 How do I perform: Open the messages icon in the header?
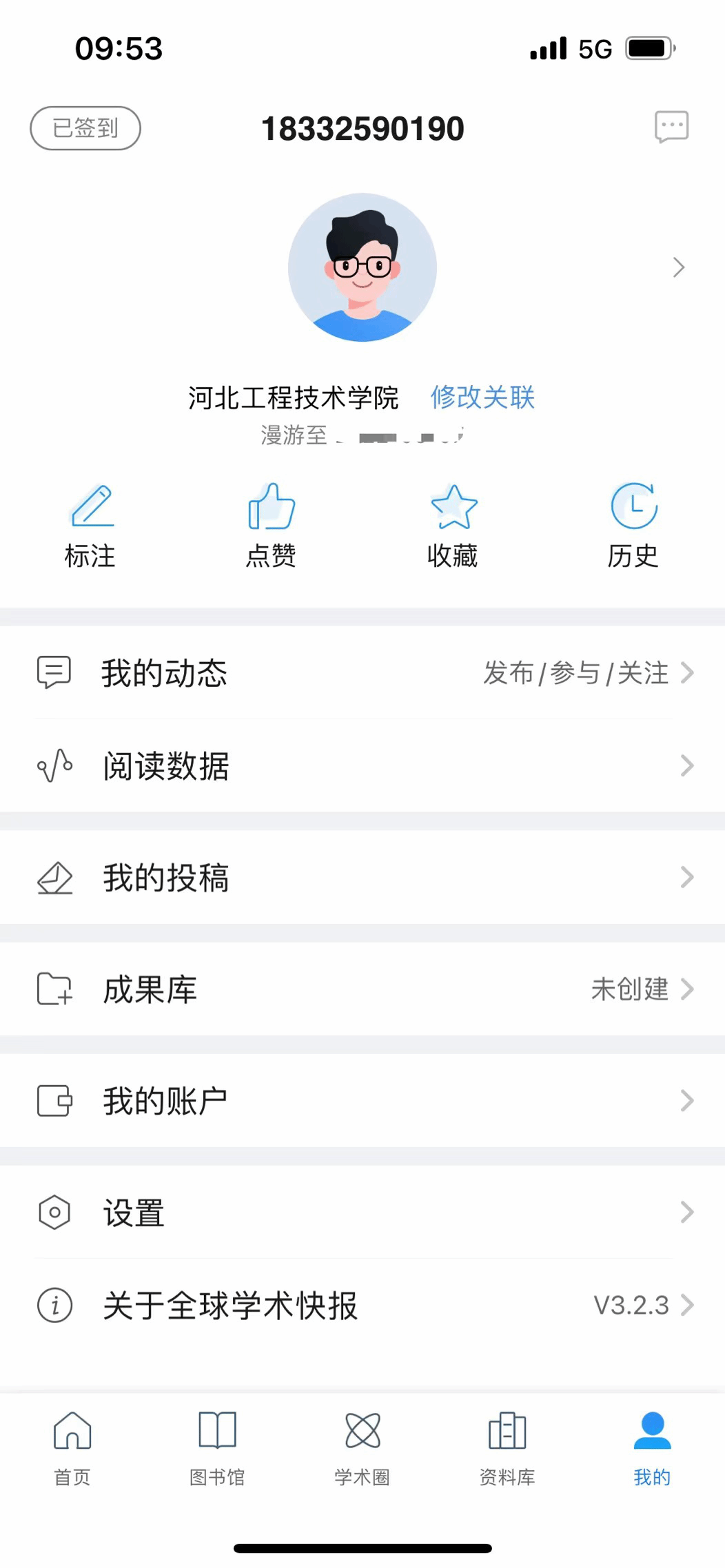pos(671,127)
